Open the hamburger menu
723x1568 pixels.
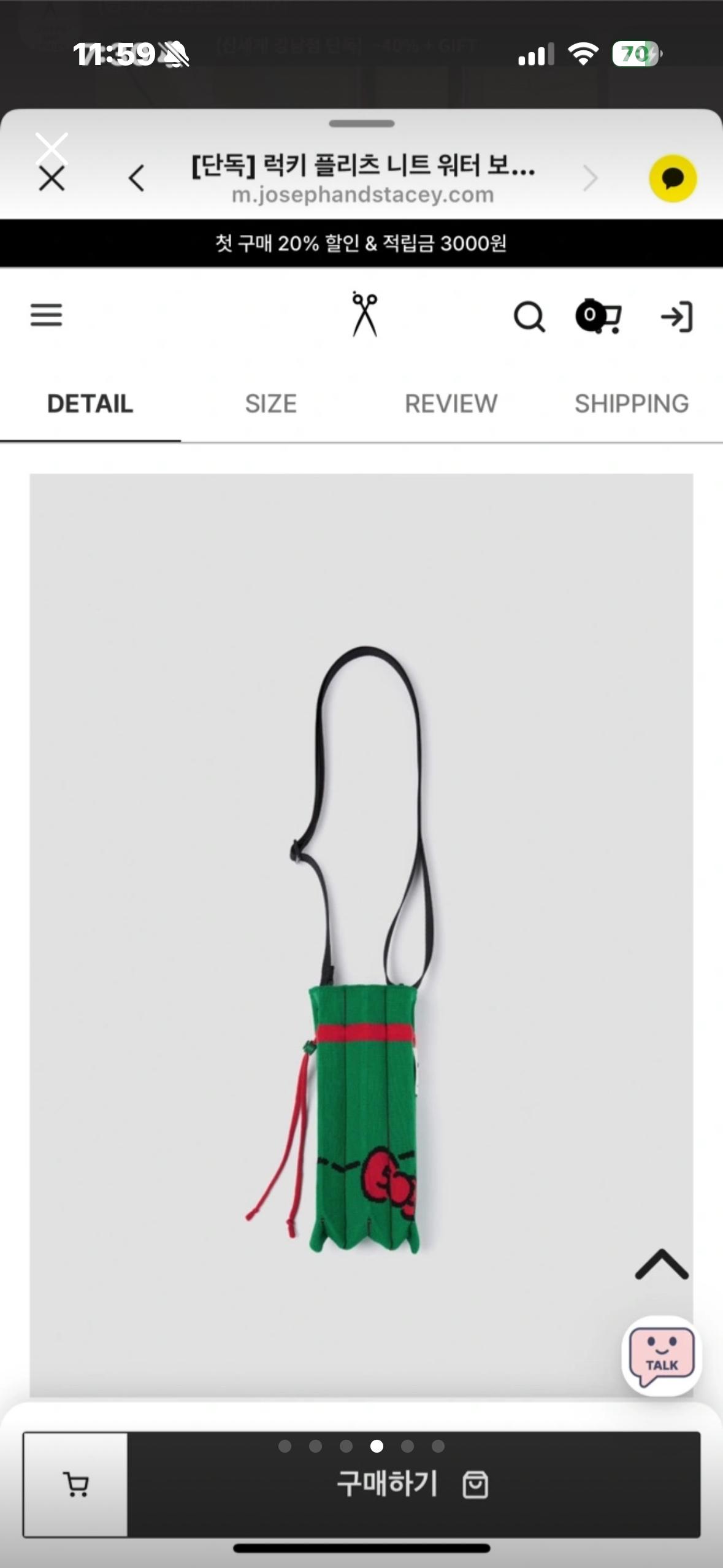point(47,315)
